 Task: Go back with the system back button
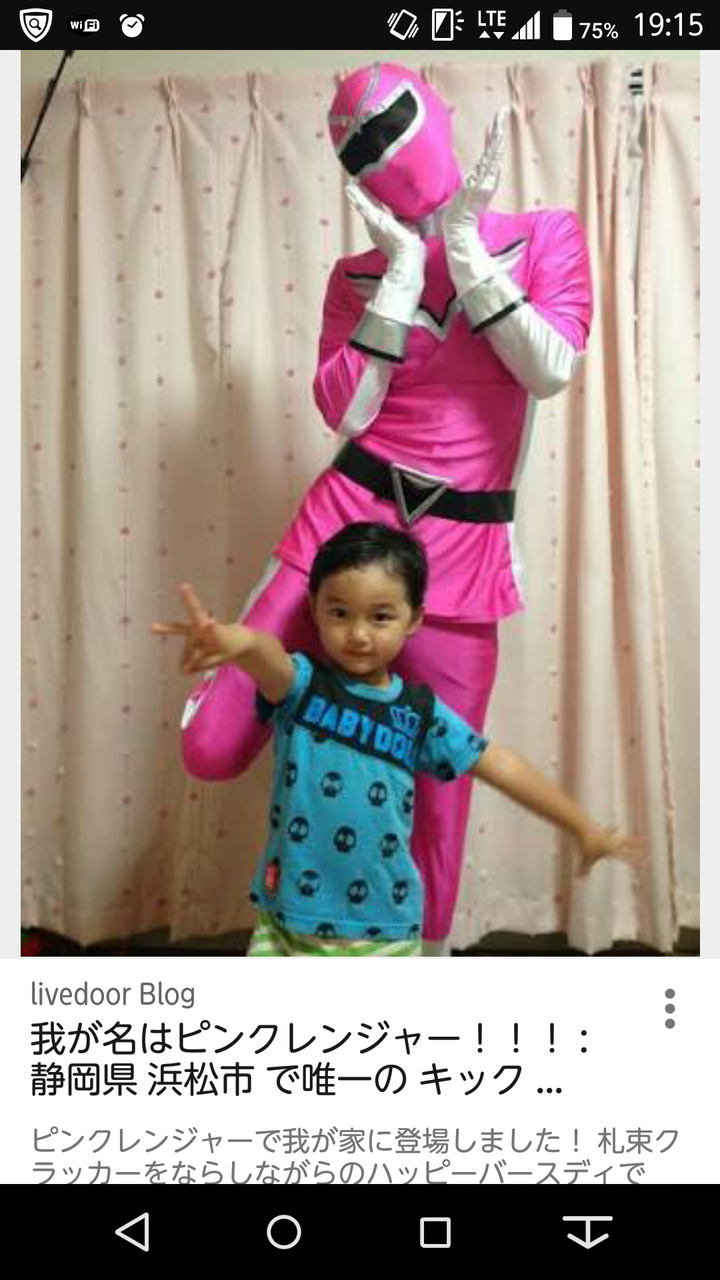click(133, 1232)
